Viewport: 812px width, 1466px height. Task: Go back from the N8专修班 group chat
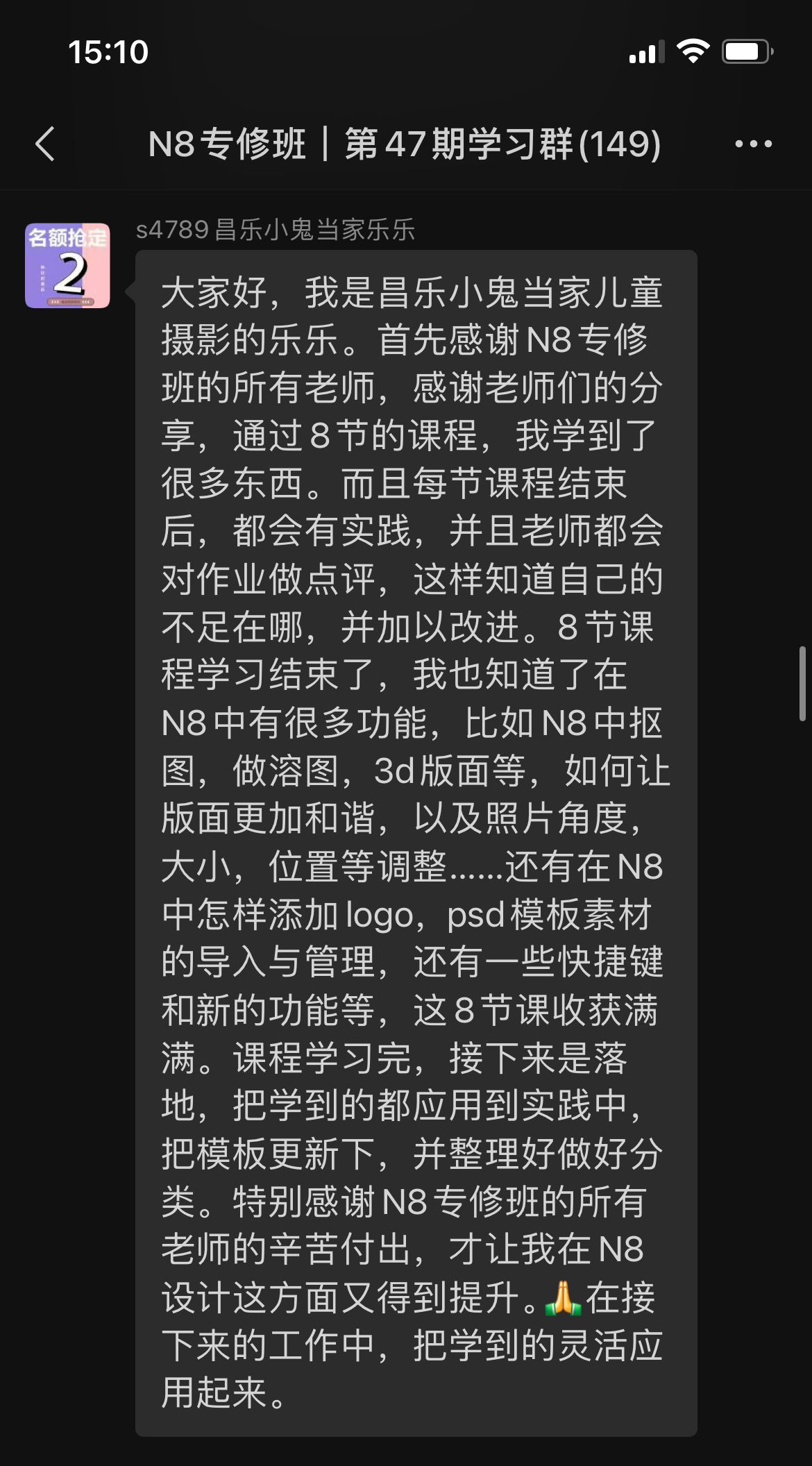(x=45, y=144)
